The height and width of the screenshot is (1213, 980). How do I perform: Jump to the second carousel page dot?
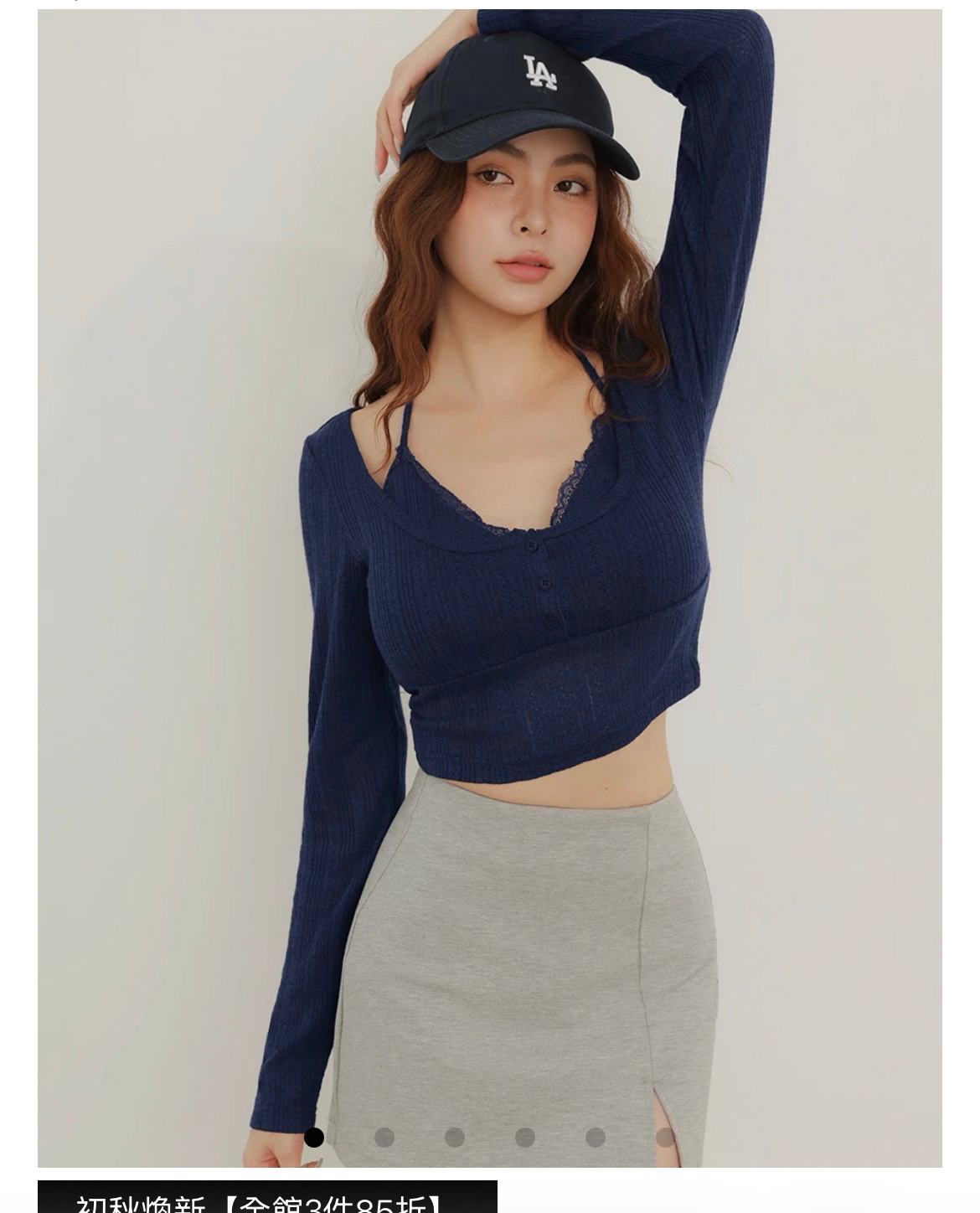[384, 1137]
